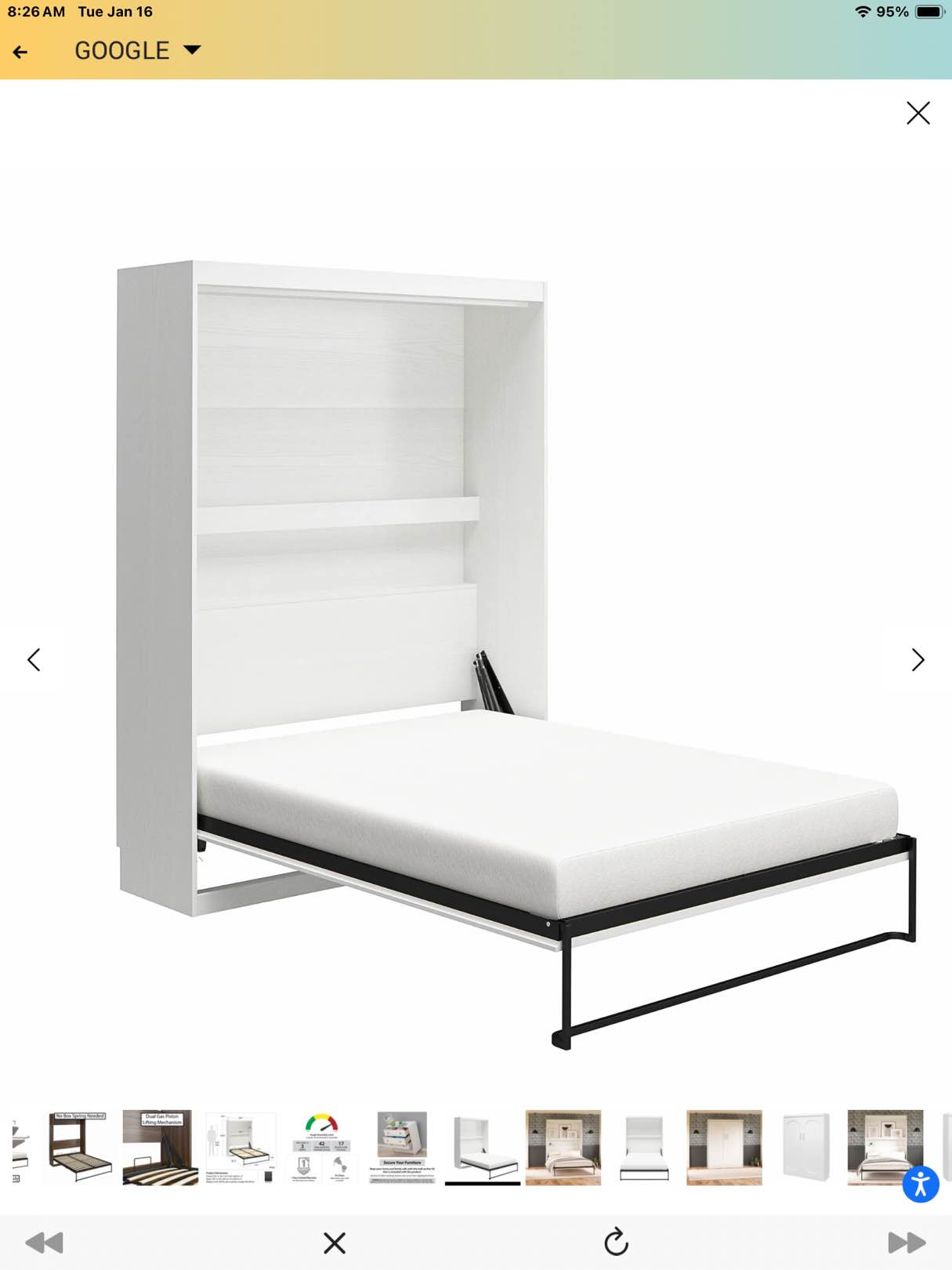Screen dimensions: 952x1270
Task: Tap the back navigation arrows in bottom toolbar
Action: [45, 1243]
